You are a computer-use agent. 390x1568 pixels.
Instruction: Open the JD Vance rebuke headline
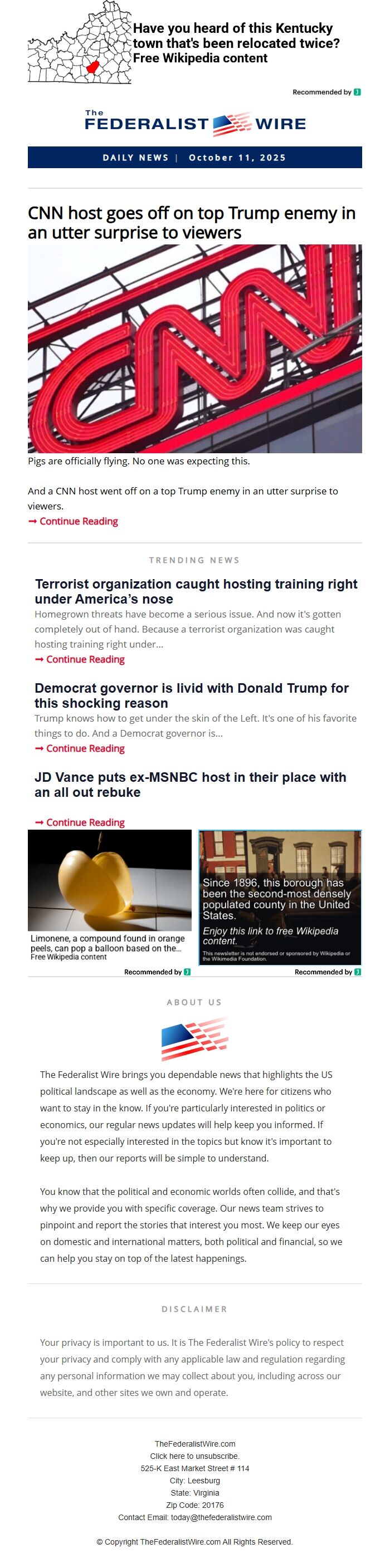(x=190, y=784)
